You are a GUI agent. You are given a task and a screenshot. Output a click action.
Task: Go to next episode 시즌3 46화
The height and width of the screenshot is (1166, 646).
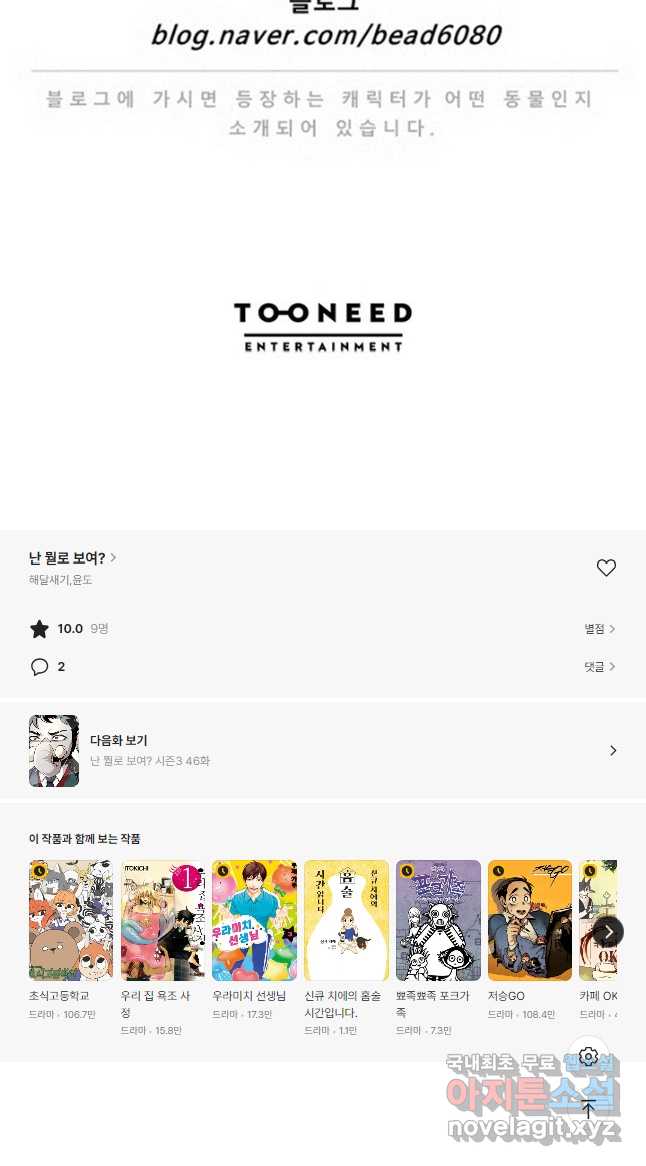[x=322, y=751]
